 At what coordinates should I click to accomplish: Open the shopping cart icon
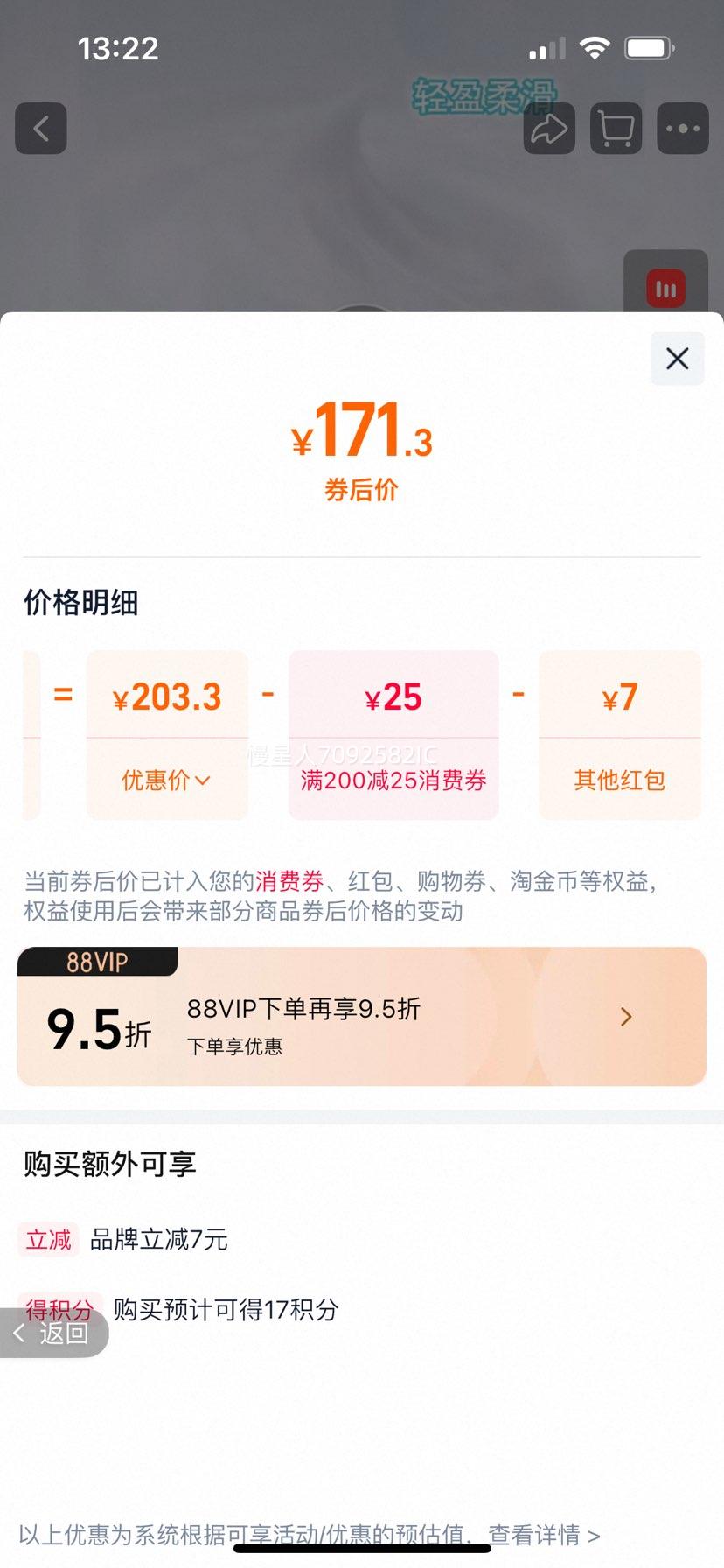(x=616, y=129)
